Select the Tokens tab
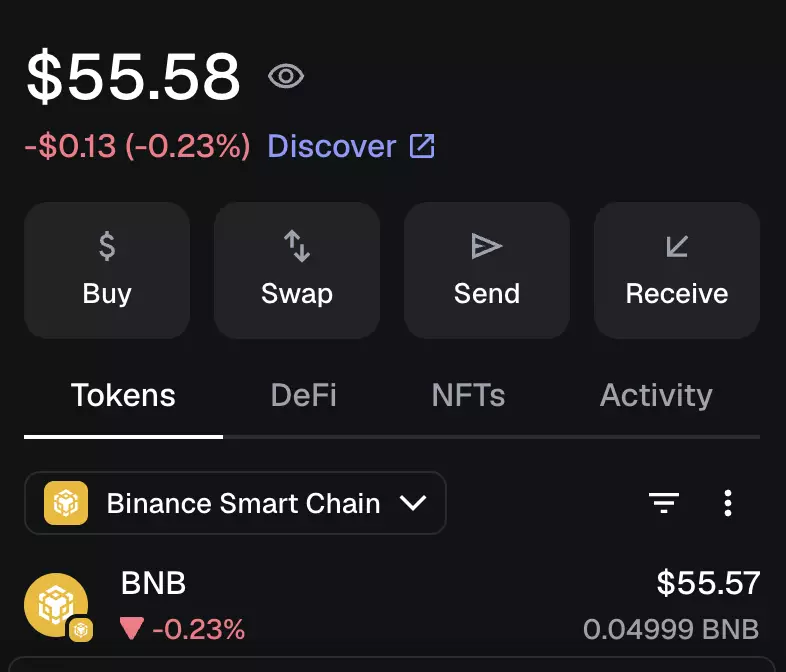Image resolution: width=786 pixels, height=672 pixels. [x=123, y=395]
